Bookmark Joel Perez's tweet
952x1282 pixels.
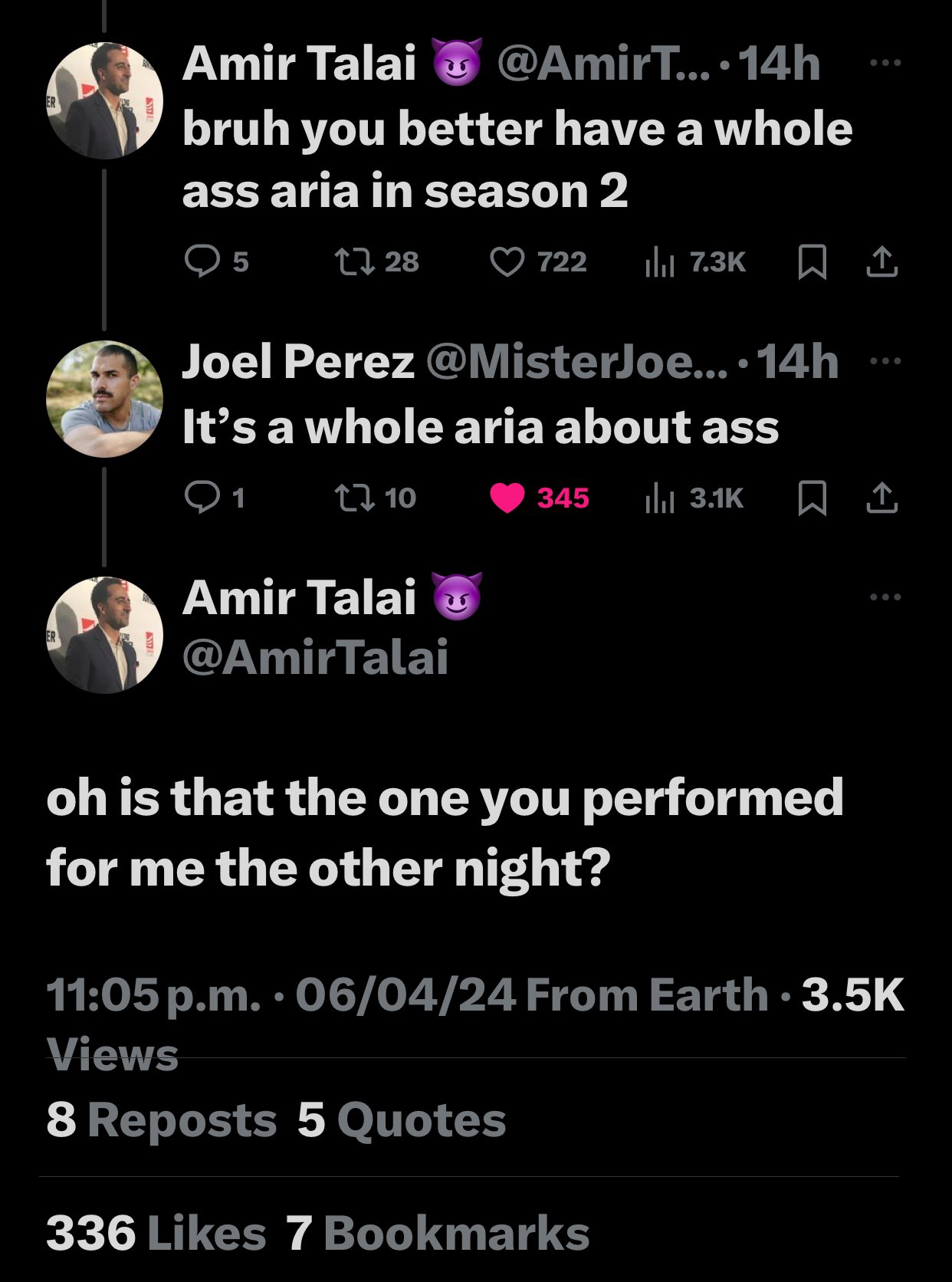pos(812,498)
